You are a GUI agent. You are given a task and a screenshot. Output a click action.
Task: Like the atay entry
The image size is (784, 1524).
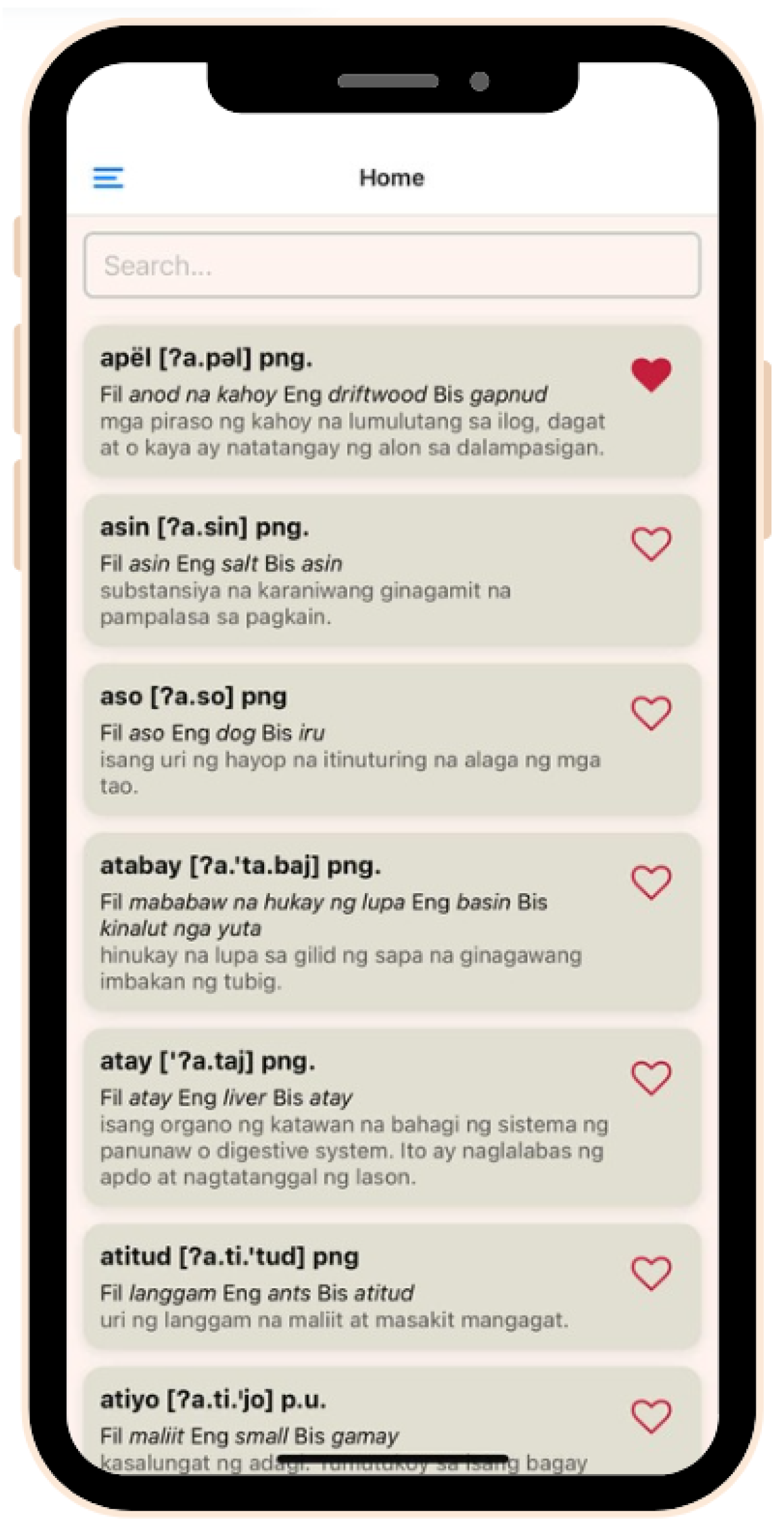(651, 1077)
